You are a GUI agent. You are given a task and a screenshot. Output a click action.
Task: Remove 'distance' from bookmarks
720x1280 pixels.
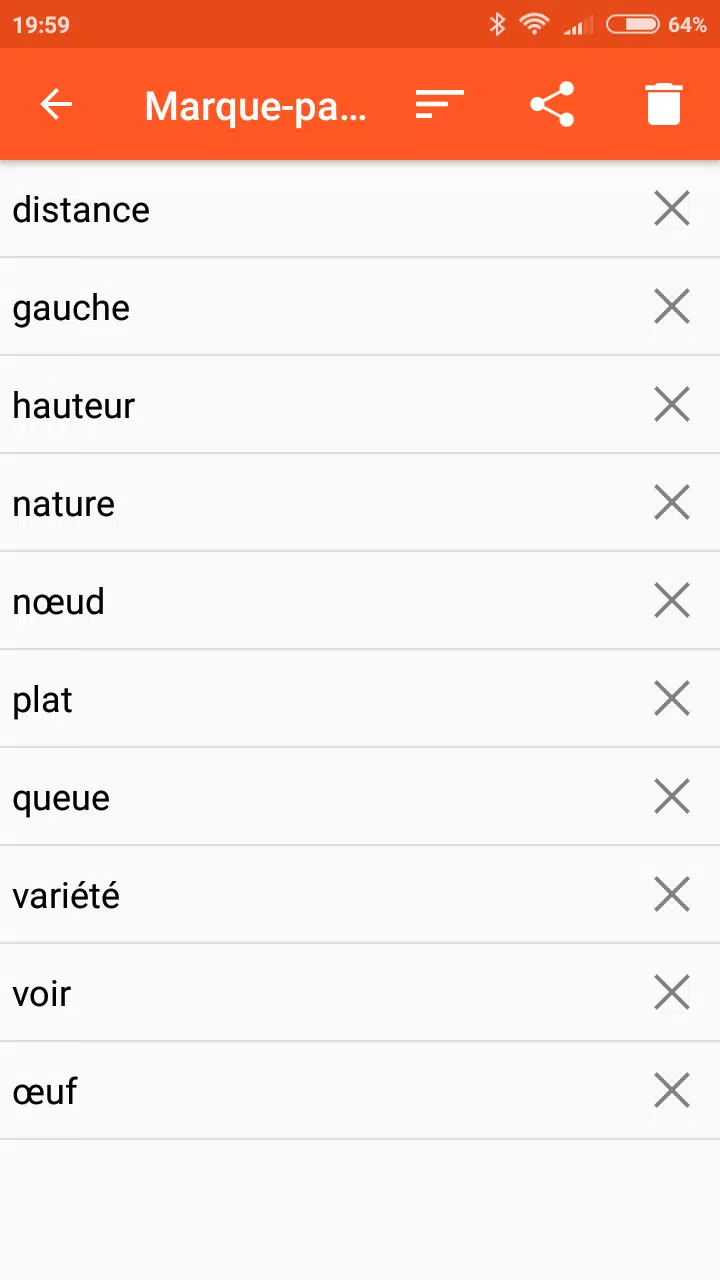pos(672,209)
